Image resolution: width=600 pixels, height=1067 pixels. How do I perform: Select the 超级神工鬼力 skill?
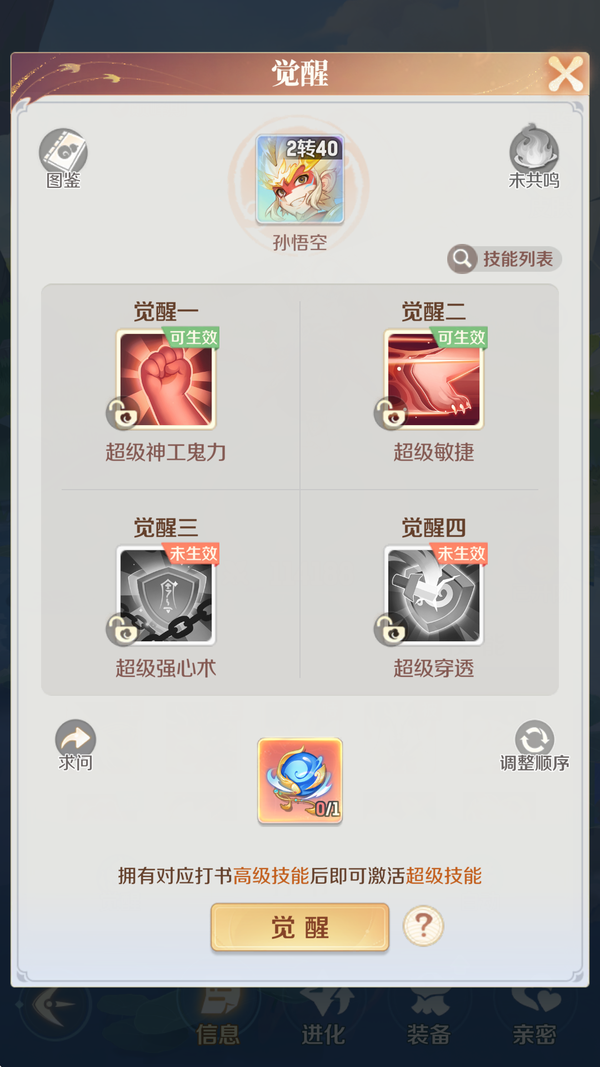tap(166, 381)
